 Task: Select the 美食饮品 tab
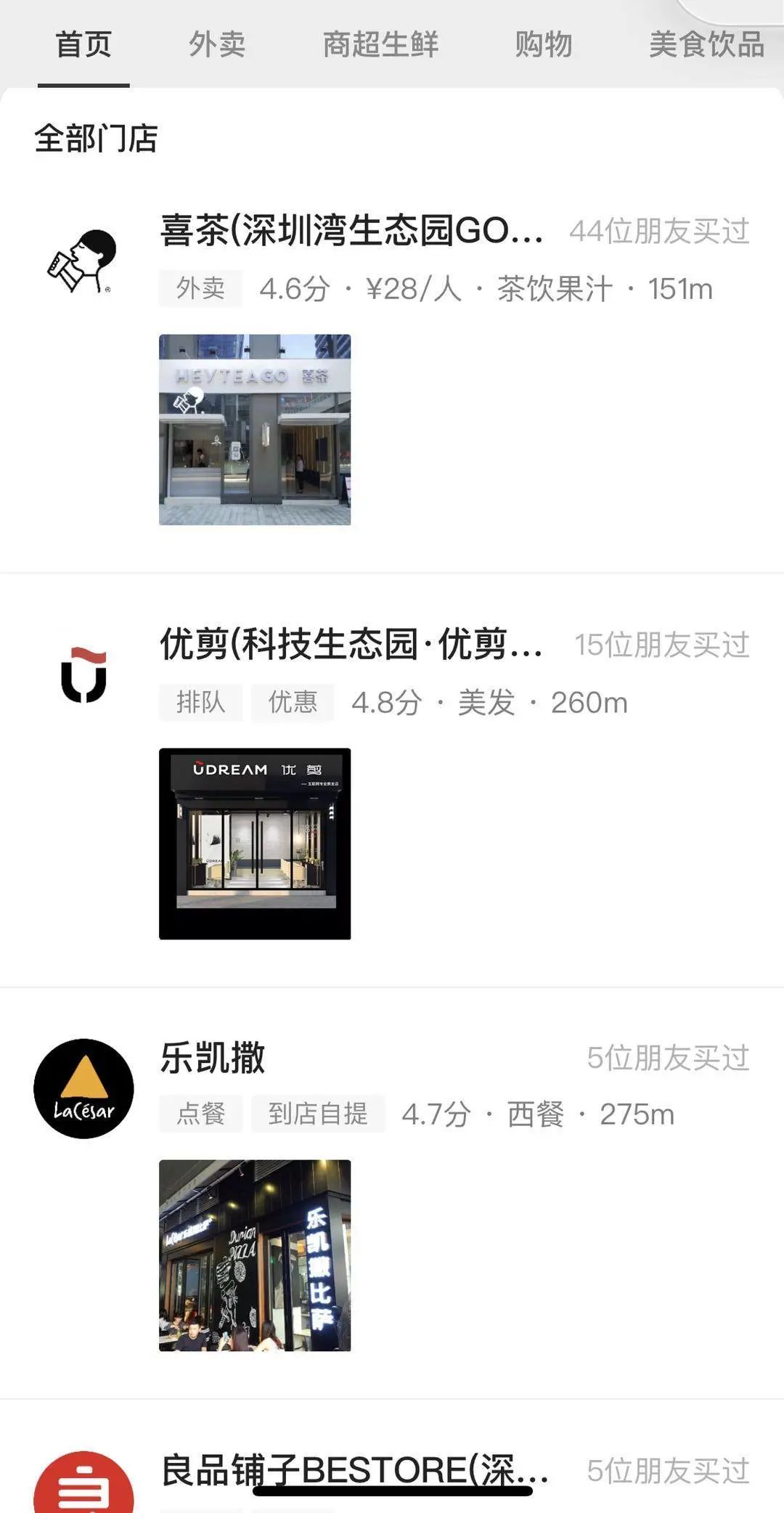[706, 44]
